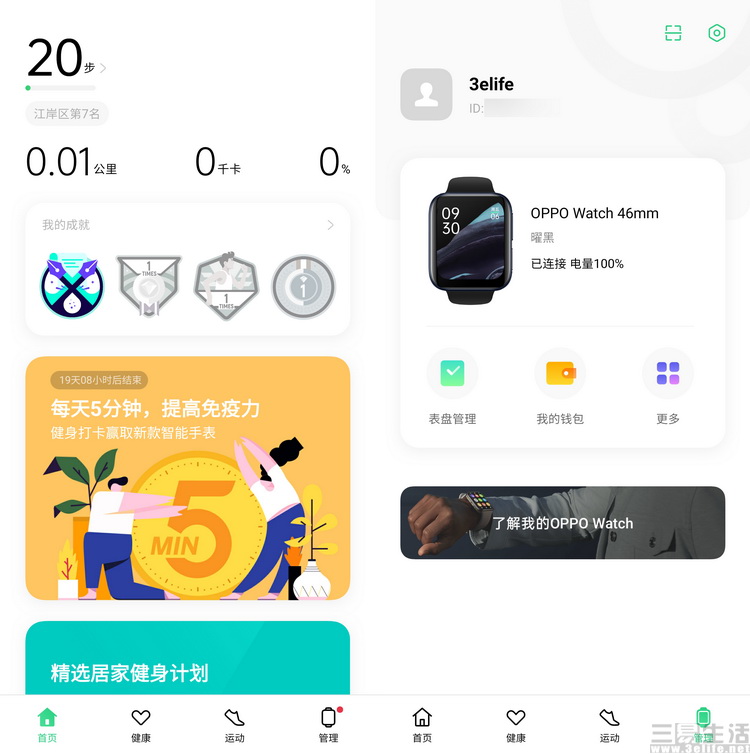
Task: Open the settings hexagon icon
Action: point(716,33)
